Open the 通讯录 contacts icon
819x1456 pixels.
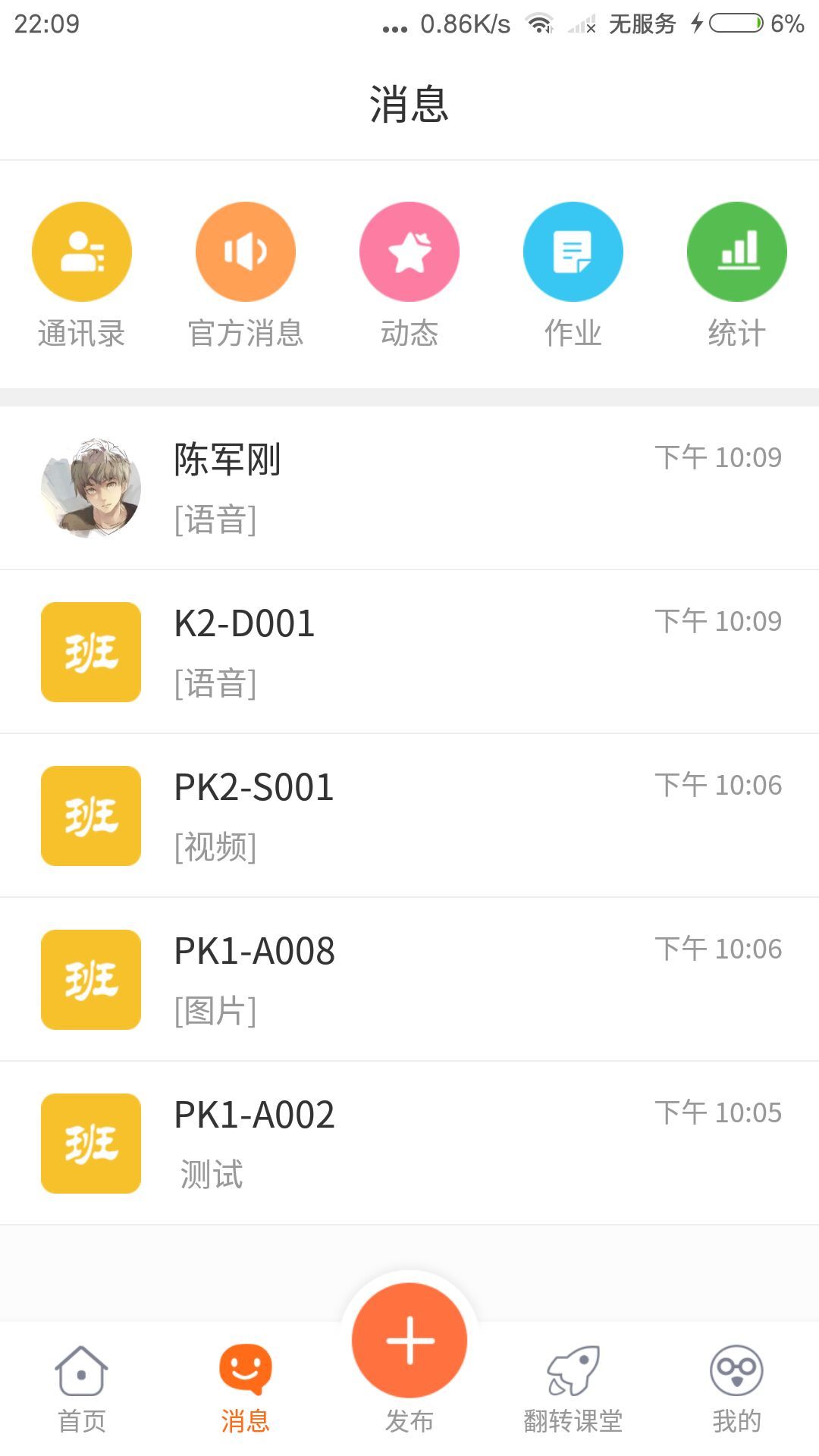(82, 251)
